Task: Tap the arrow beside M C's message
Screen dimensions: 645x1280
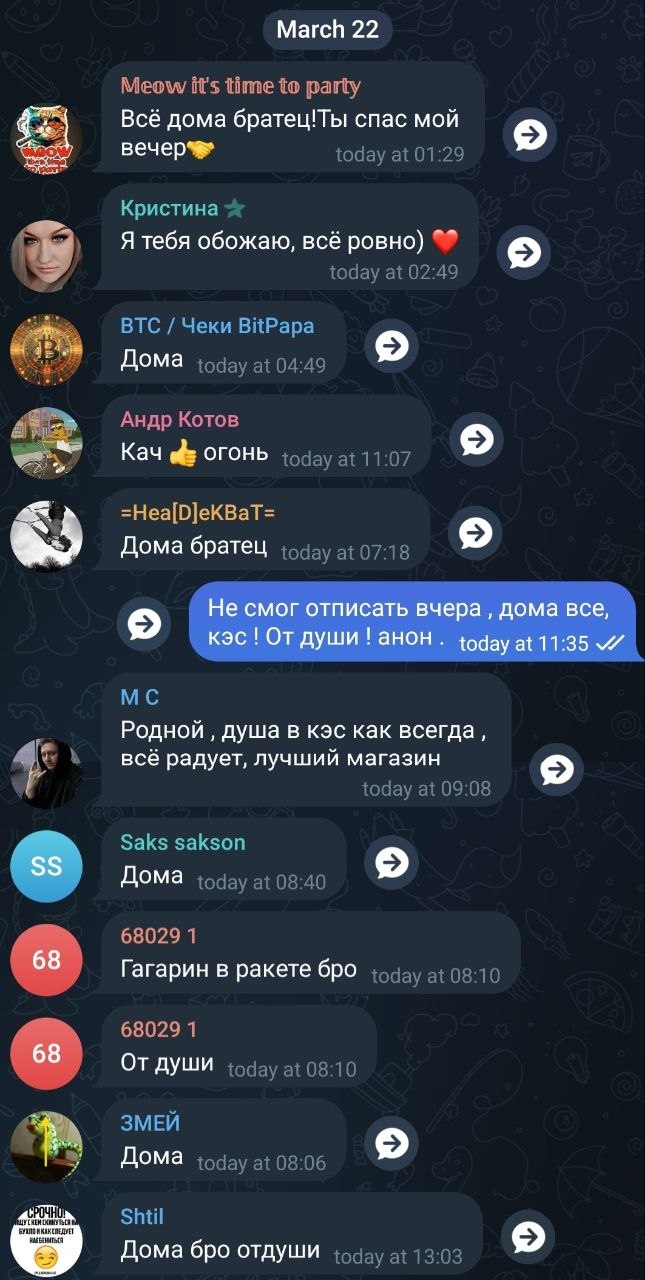Action: click(x=556, y=769)
